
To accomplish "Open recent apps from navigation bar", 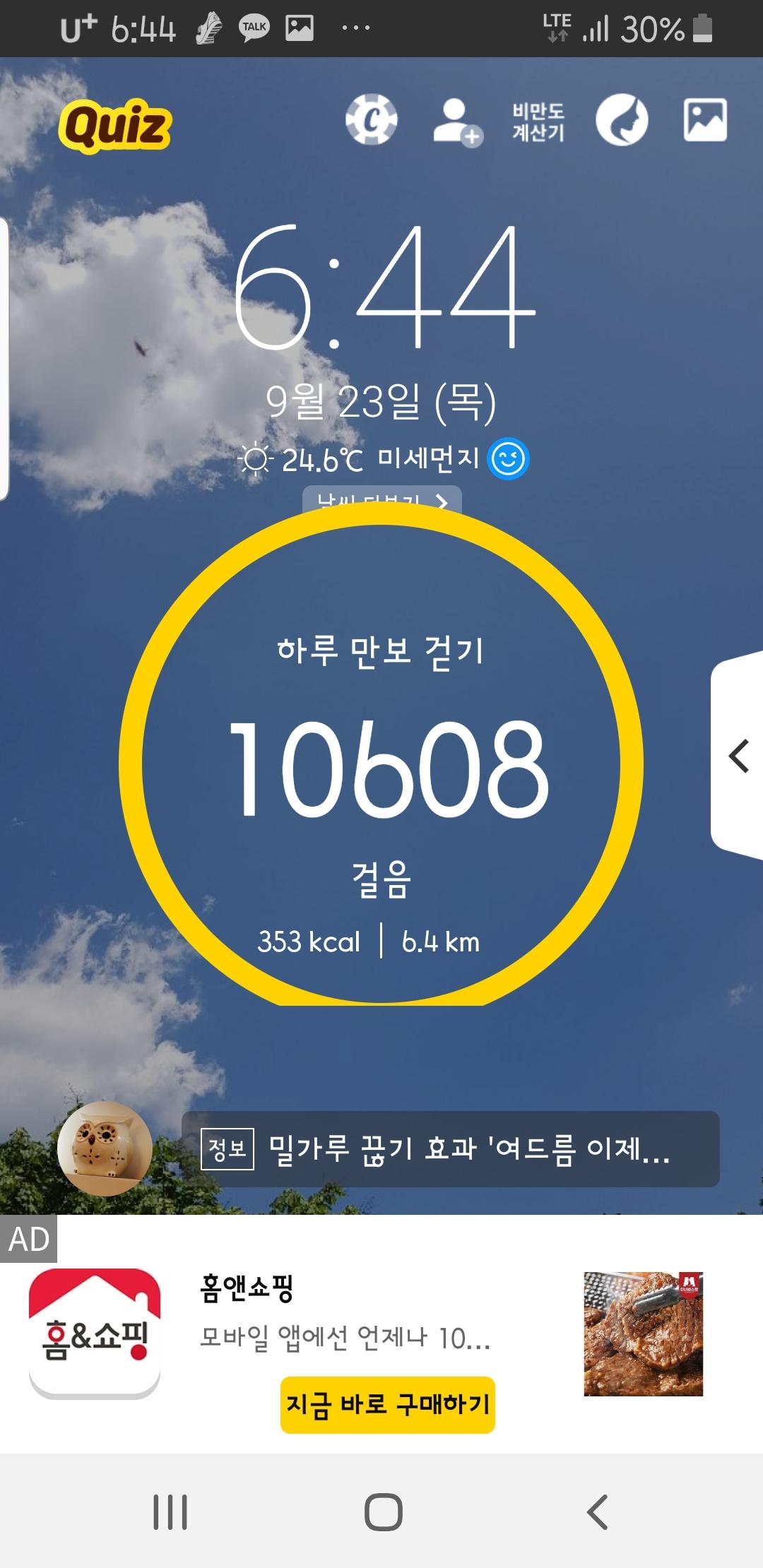I will [170, 1511].
